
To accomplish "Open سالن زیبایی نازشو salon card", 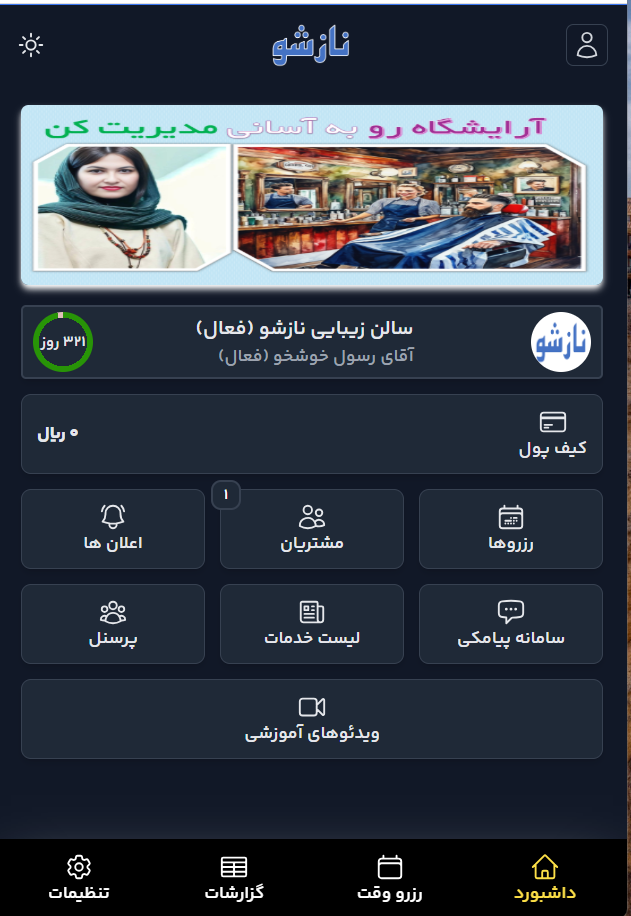I will (312, 342).
